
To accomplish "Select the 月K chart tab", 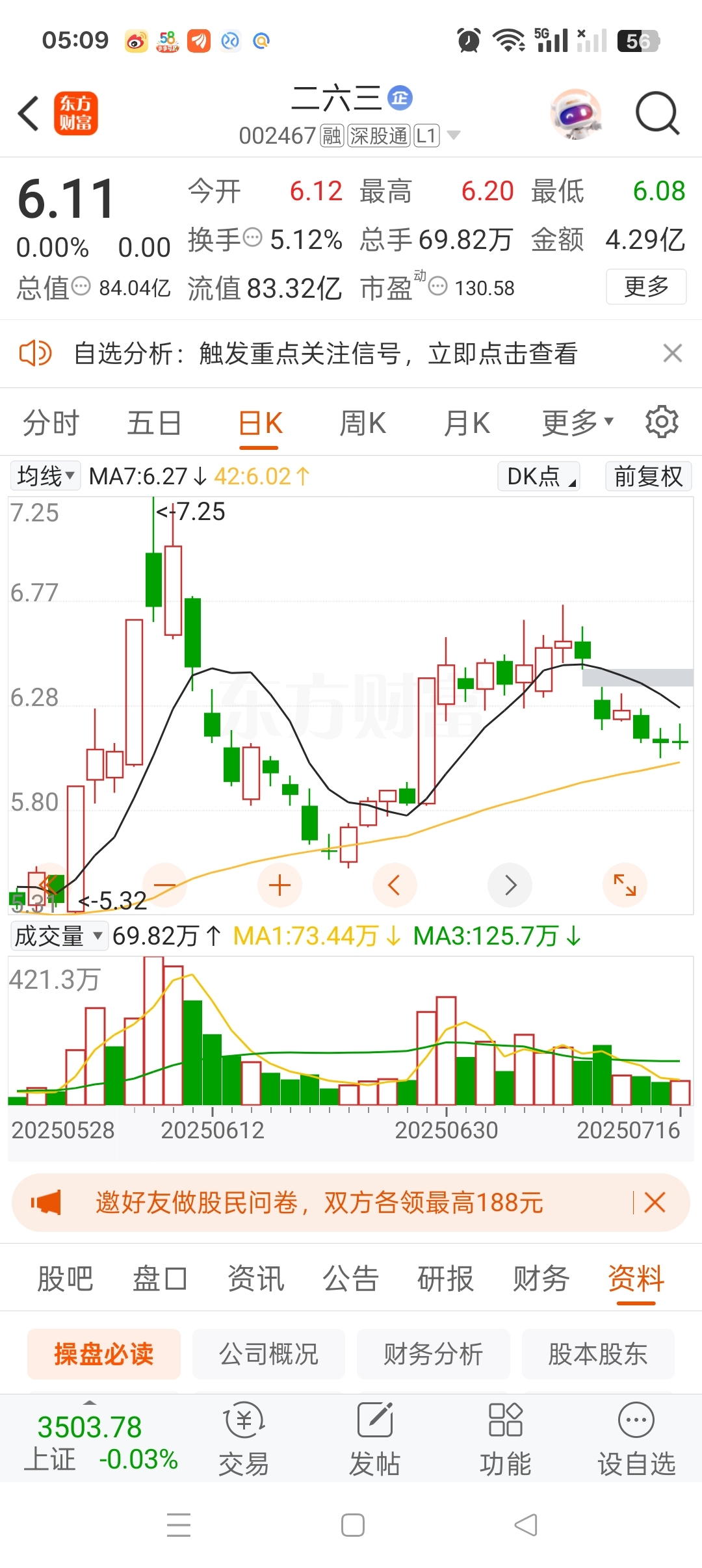I will click(467, 423).
